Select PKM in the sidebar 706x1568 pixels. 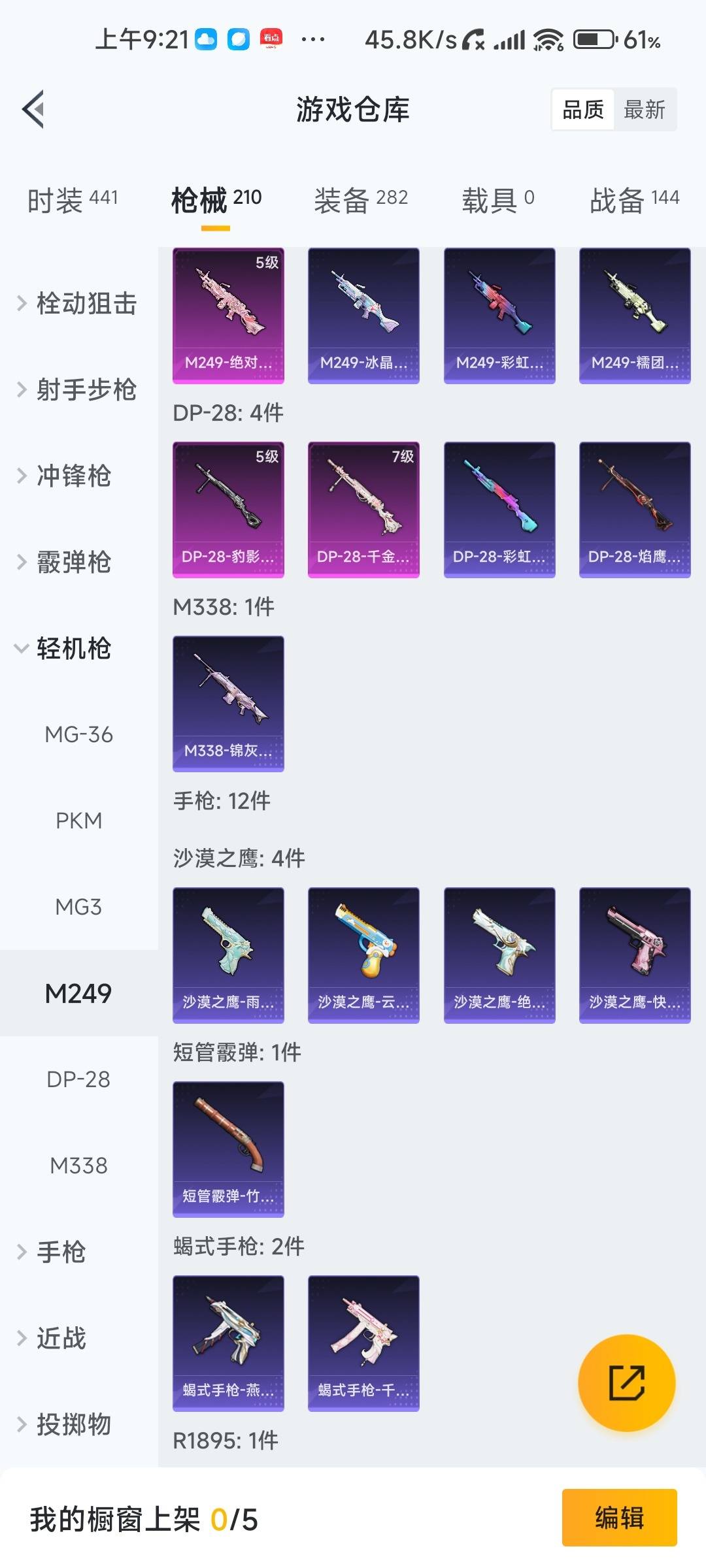(x=78, y=821)
